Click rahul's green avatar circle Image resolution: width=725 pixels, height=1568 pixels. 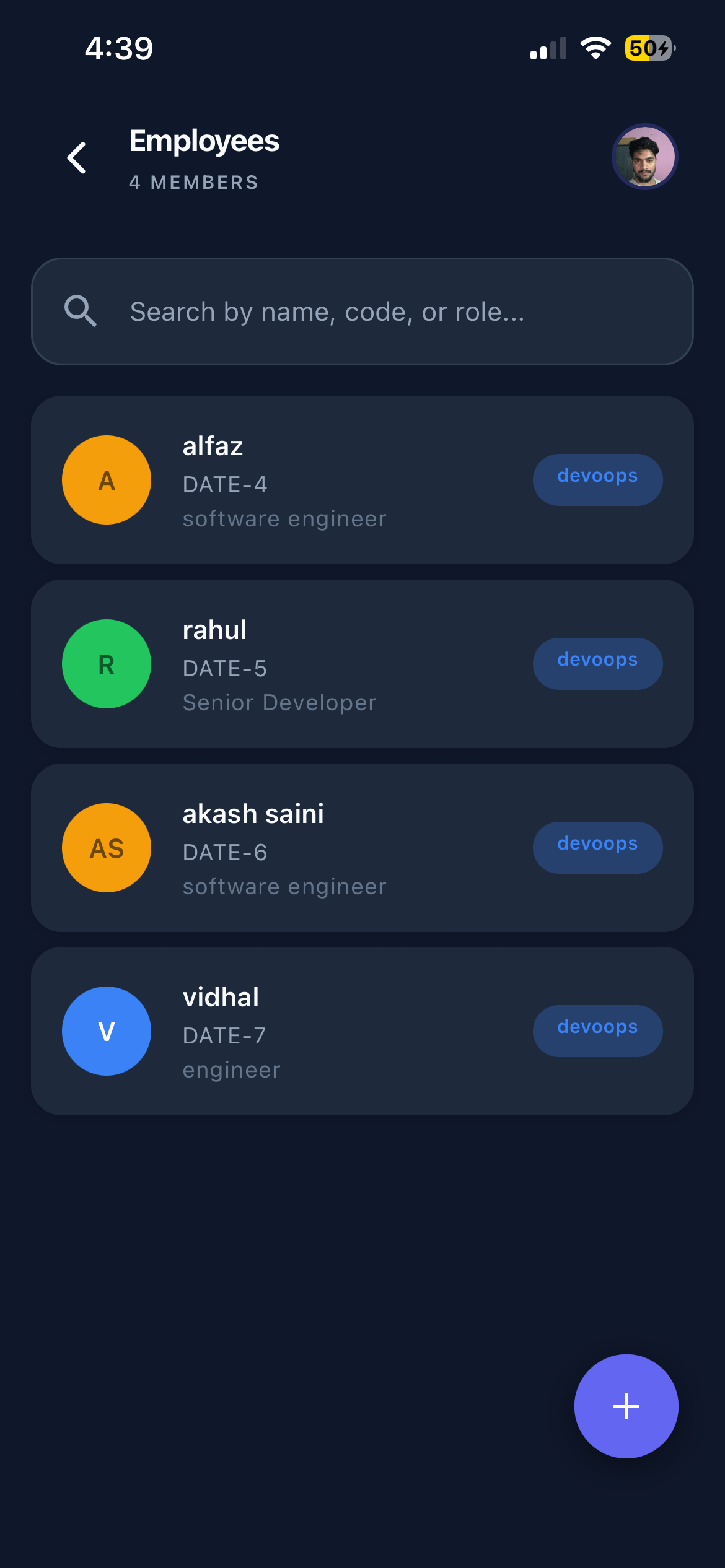(x=106, y=663)
